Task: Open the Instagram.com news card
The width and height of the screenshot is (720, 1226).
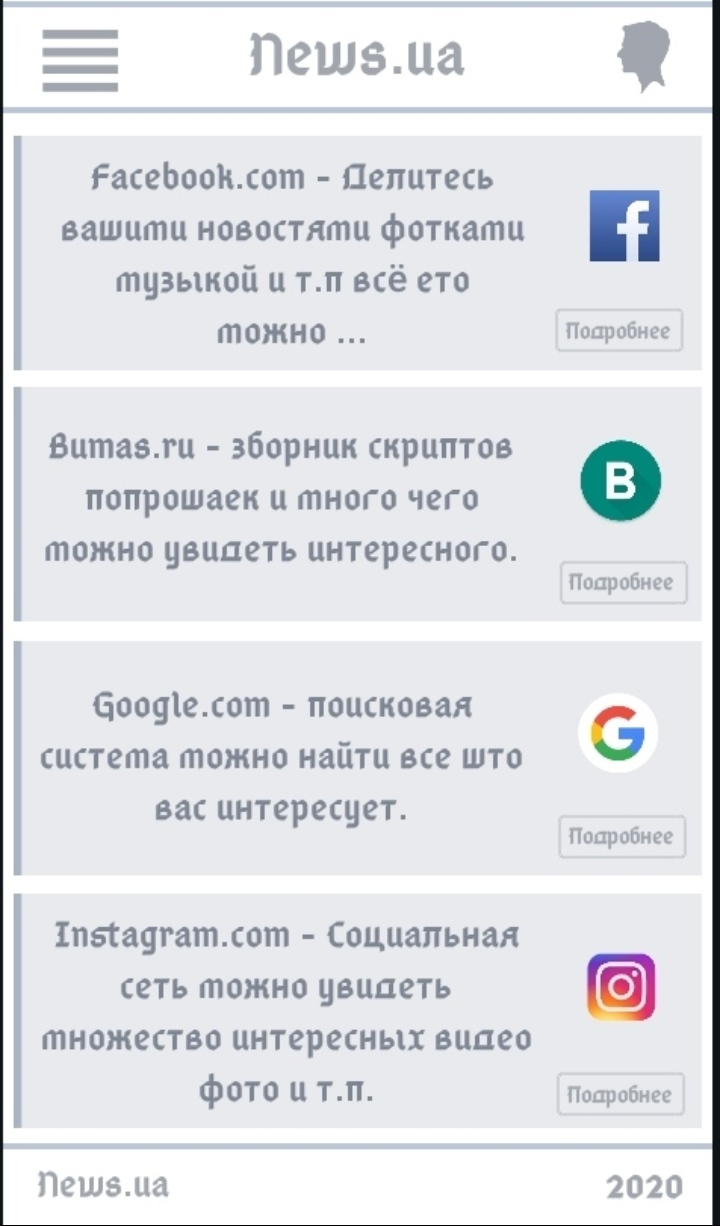Action: coord(286,1012)
